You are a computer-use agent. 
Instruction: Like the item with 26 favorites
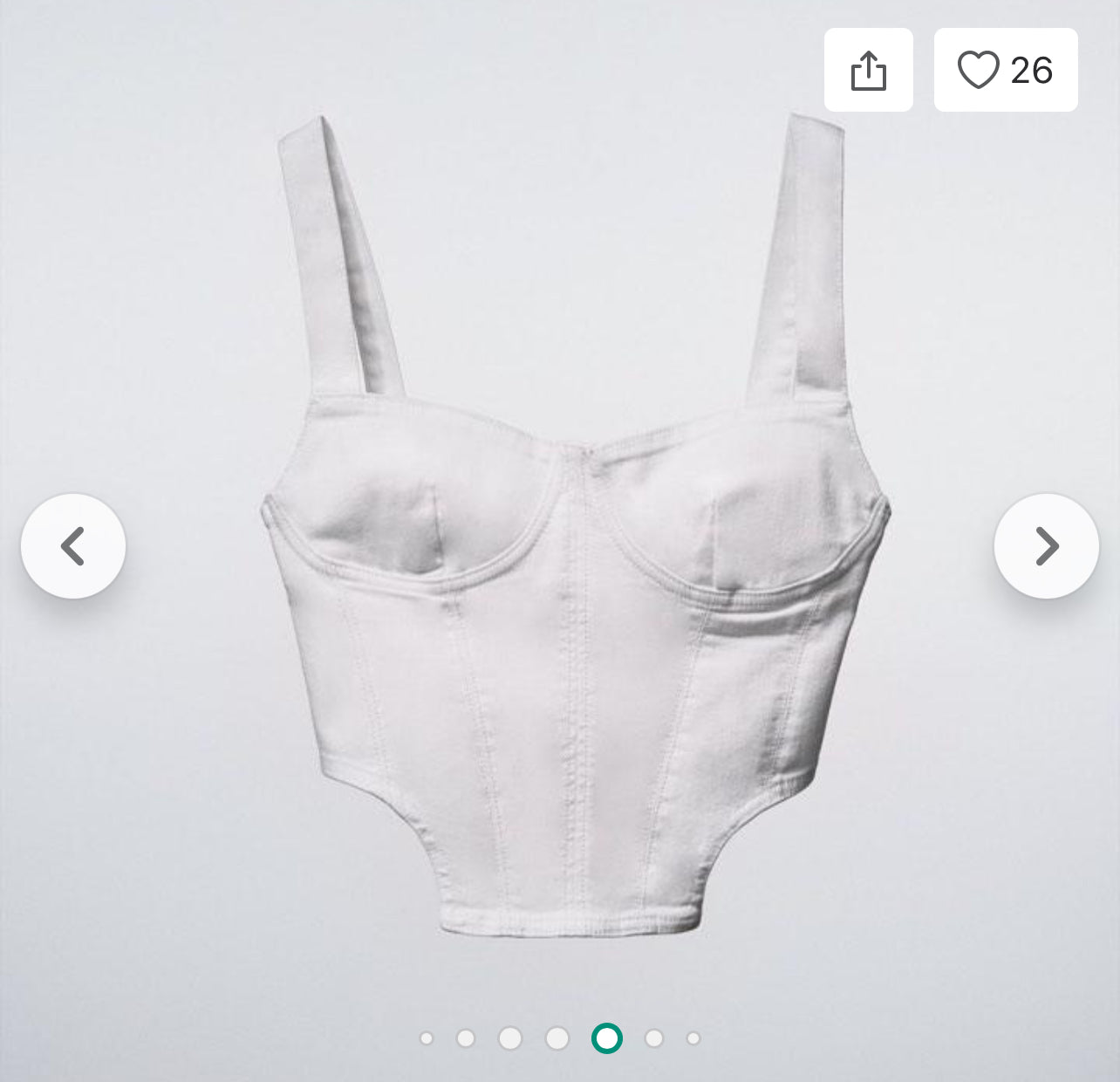click(1005, 70)
